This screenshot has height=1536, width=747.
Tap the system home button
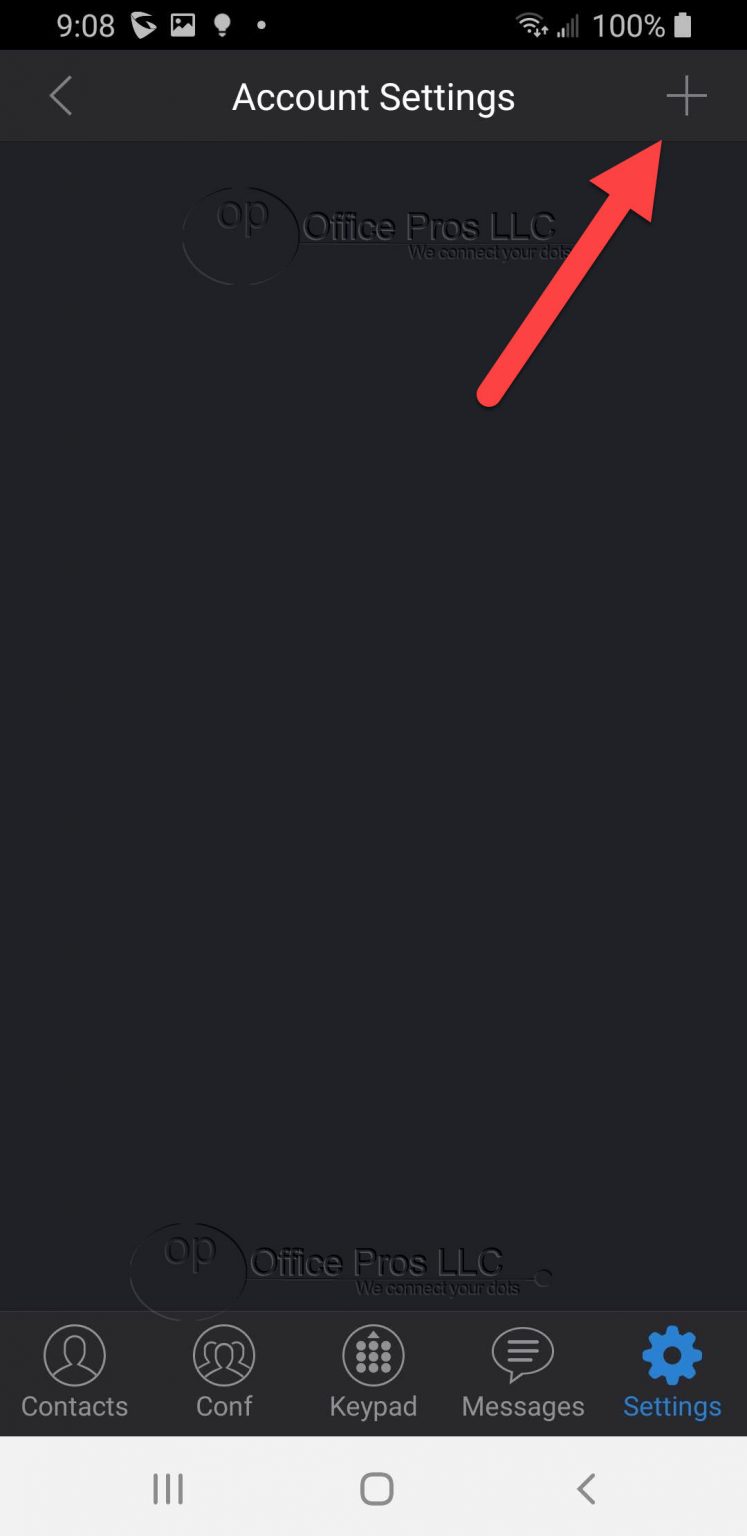click(376, 1489)
